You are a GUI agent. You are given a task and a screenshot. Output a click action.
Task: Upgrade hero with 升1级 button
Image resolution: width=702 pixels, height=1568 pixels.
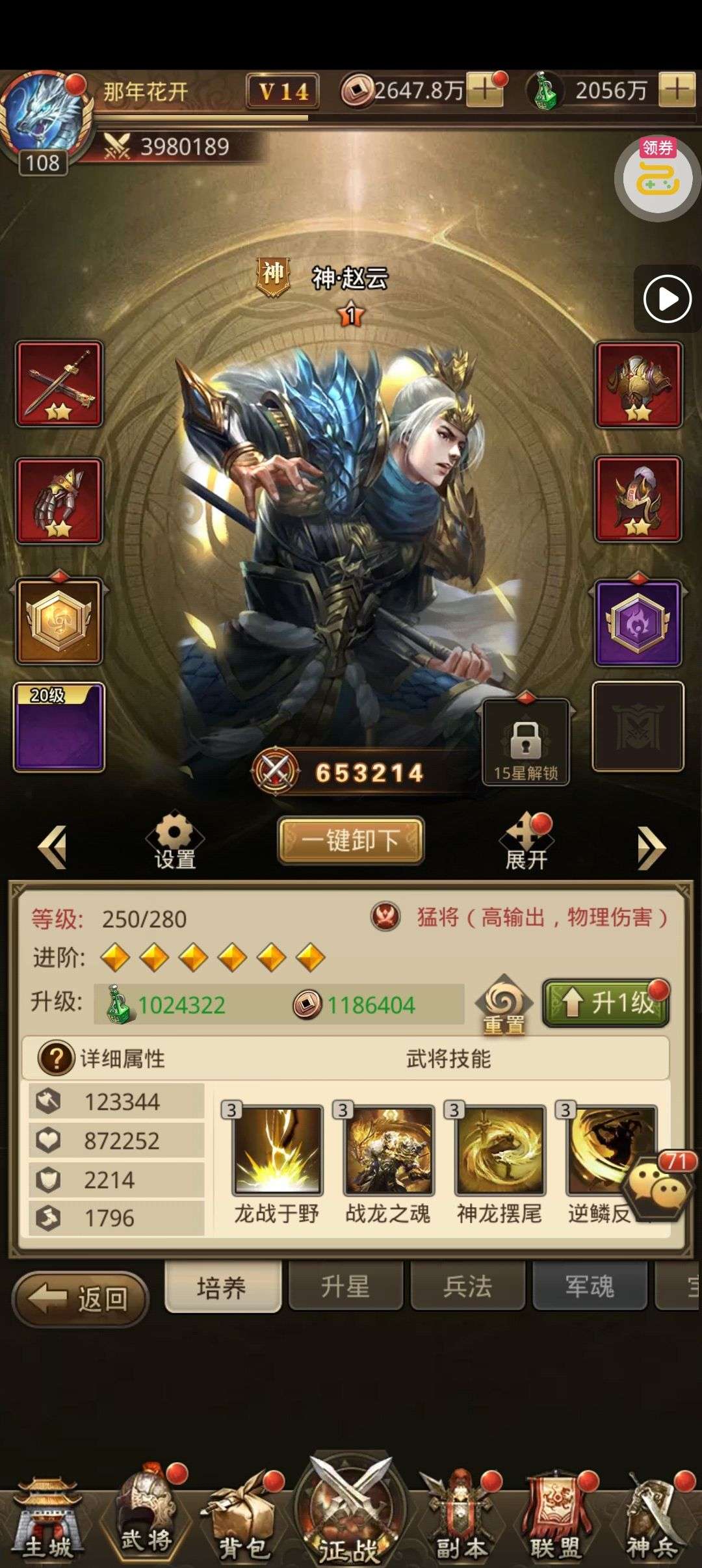pyautogui.click(x=606, y=1003)
